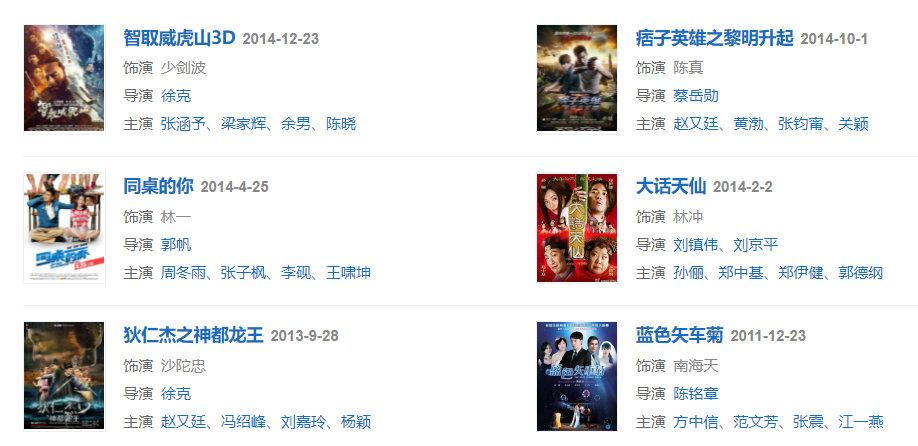Open the movie title 智取威虎山3D
Image resolution: width=918 pixels, height=446 pixels.
178,38
